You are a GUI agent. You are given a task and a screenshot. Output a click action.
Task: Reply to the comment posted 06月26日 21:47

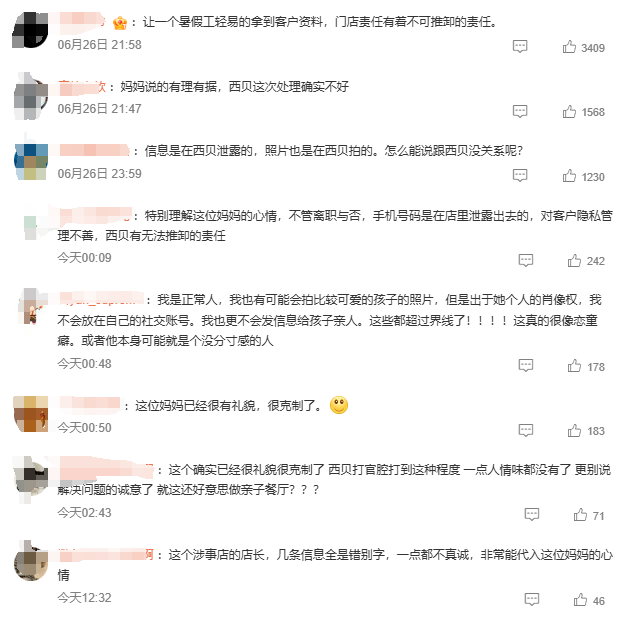tap(520, 111)
